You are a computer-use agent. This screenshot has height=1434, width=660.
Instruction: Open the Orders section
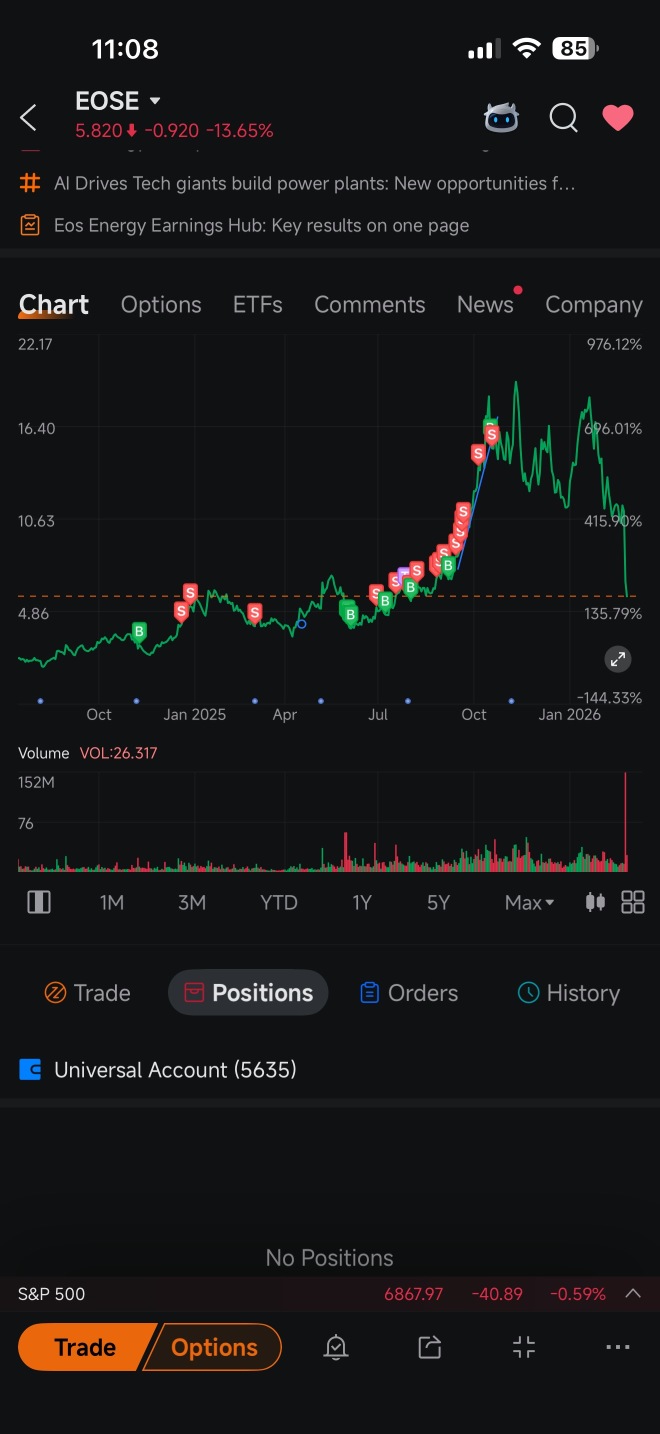click(x=409, y=993)
